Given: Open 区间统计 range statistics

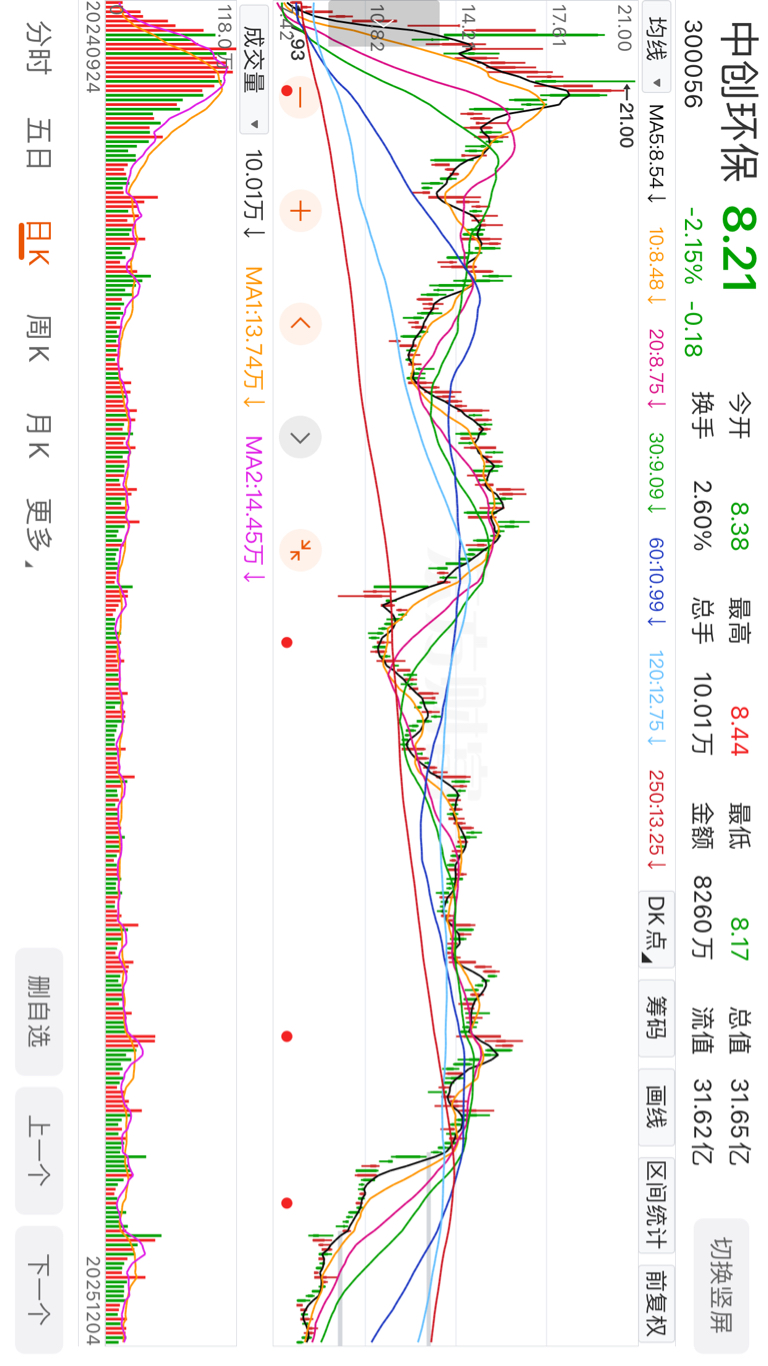Looking at the screenshot, I should pos(656,1205).
